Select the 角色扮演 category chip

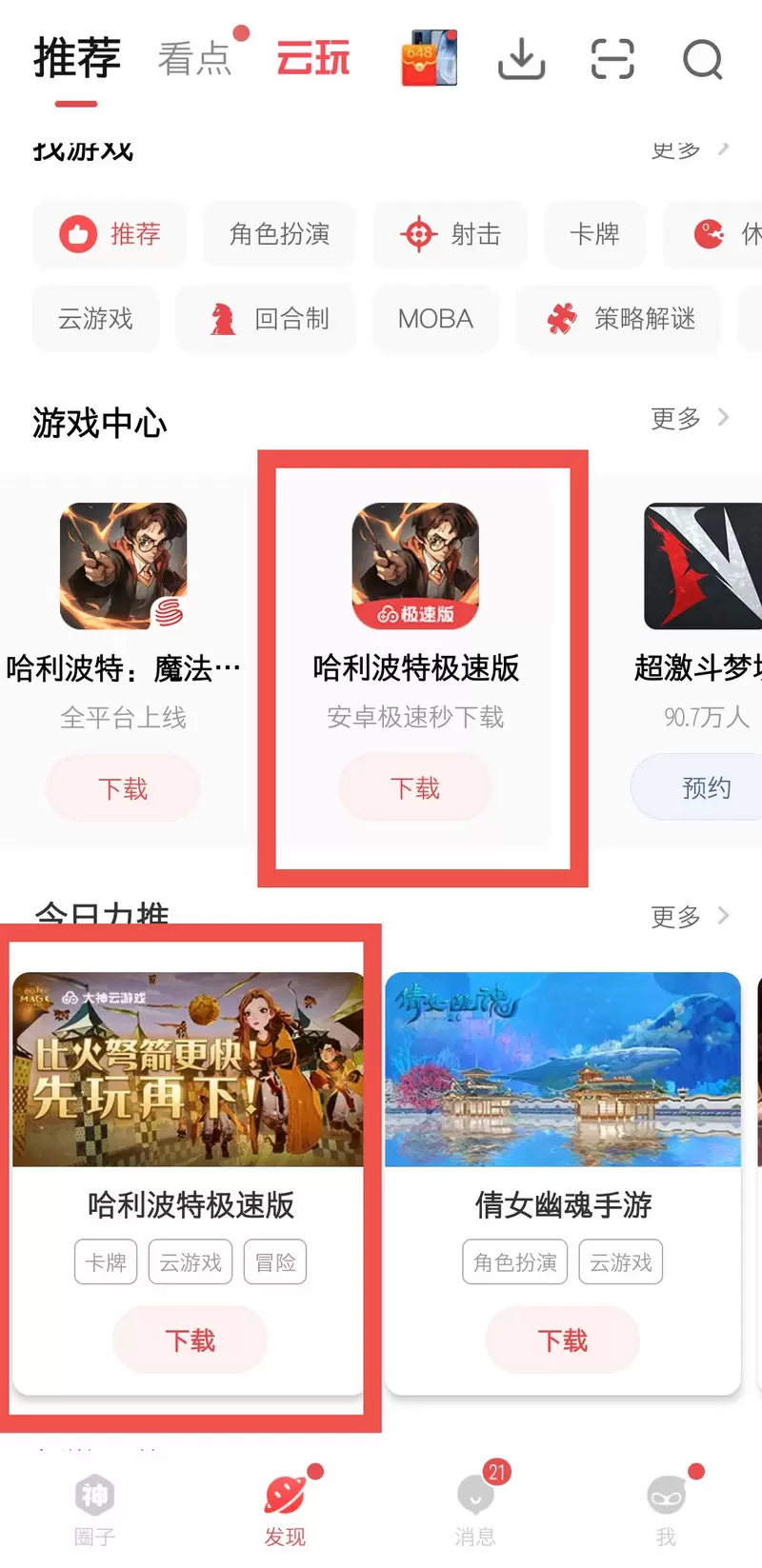coord(279,234)
